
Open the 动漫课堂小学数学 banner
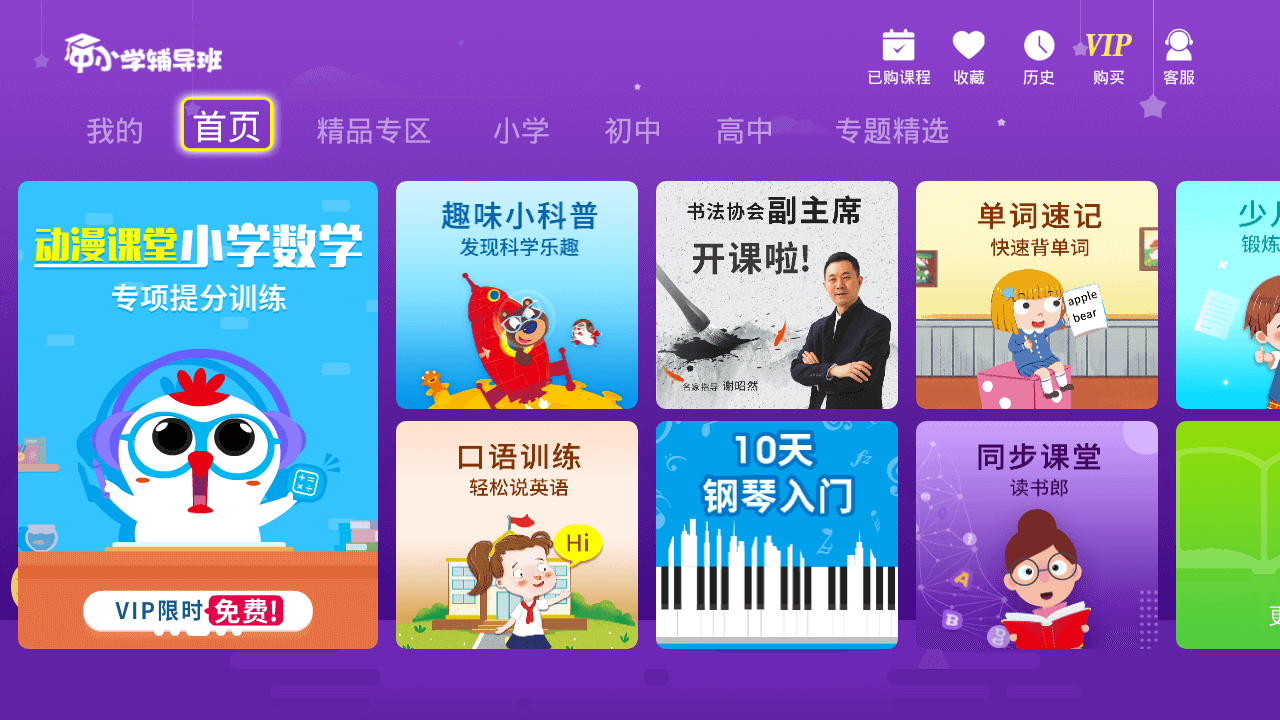coord(198,415)
